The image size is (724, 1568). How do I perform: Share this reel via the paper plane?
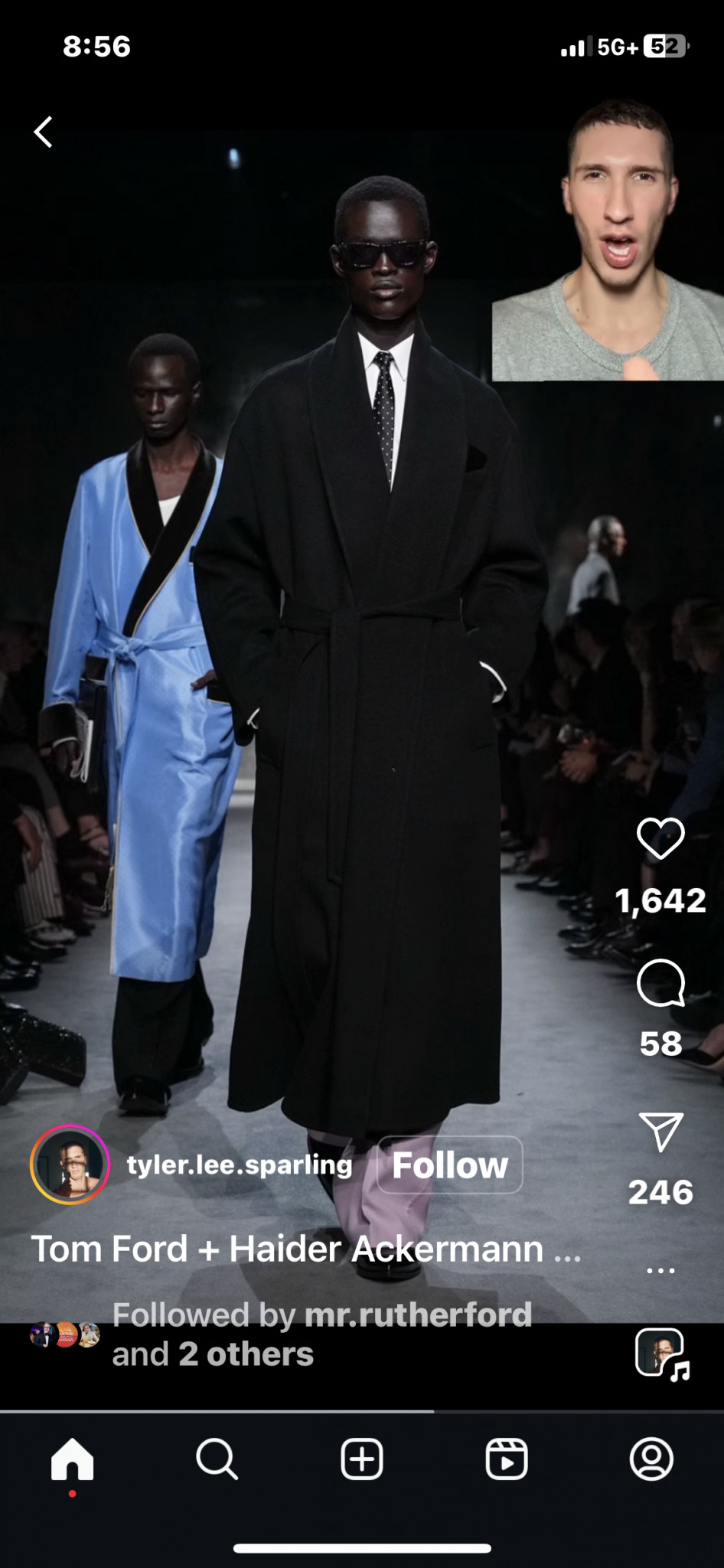(660, 1132)
